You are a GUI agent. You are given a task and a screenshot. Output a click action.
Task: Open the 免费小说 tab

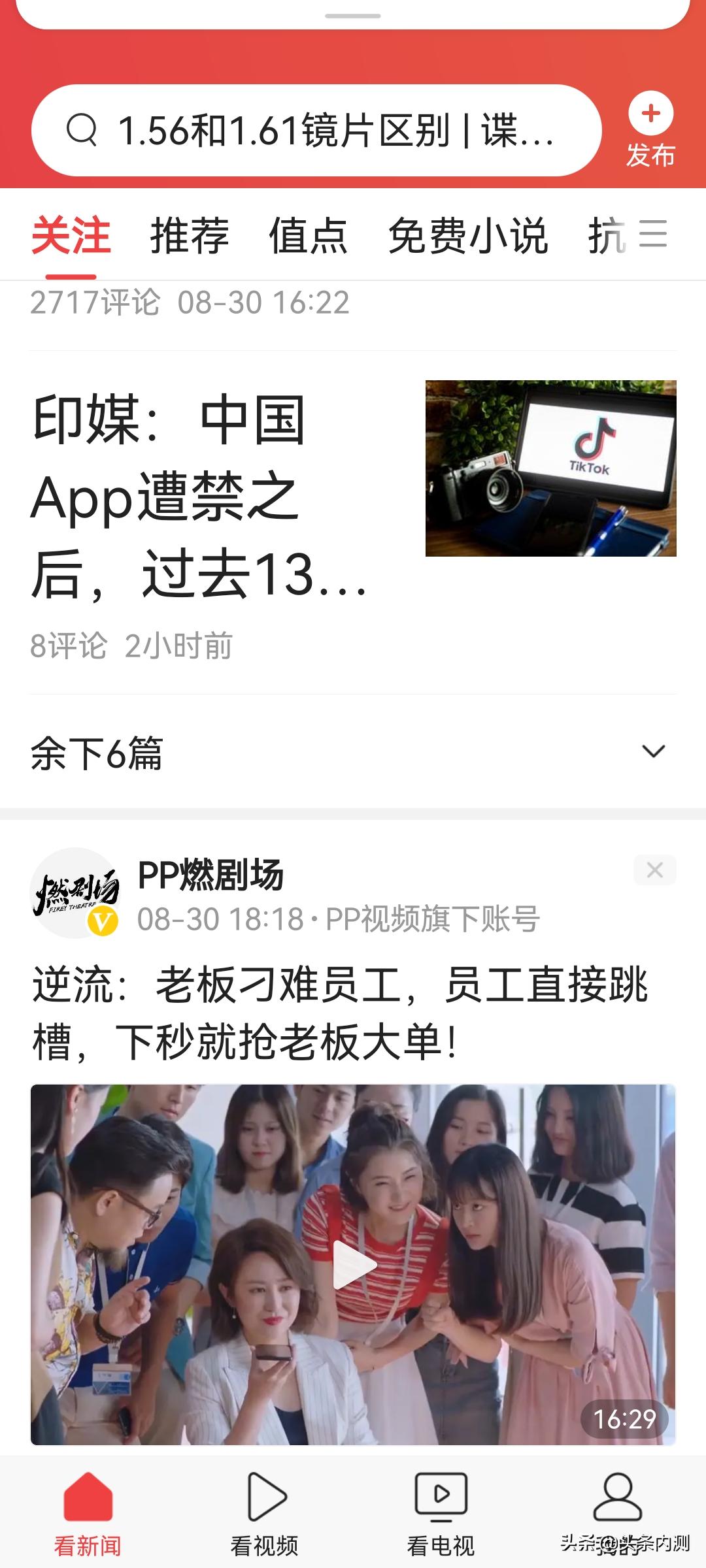click(467, 235)
